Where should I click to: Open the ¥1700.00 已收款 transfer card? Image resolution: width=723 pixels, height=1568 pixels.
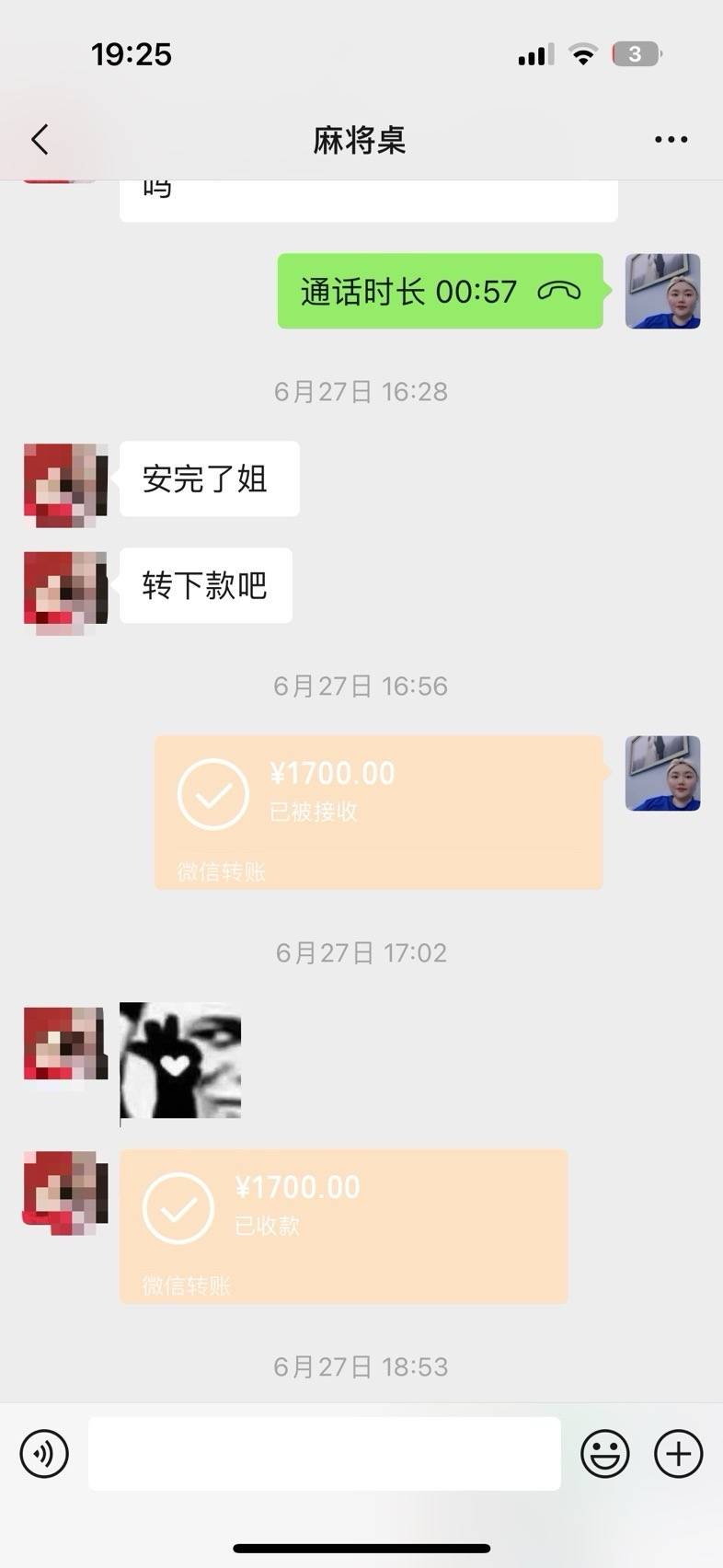pos(343,1226)
